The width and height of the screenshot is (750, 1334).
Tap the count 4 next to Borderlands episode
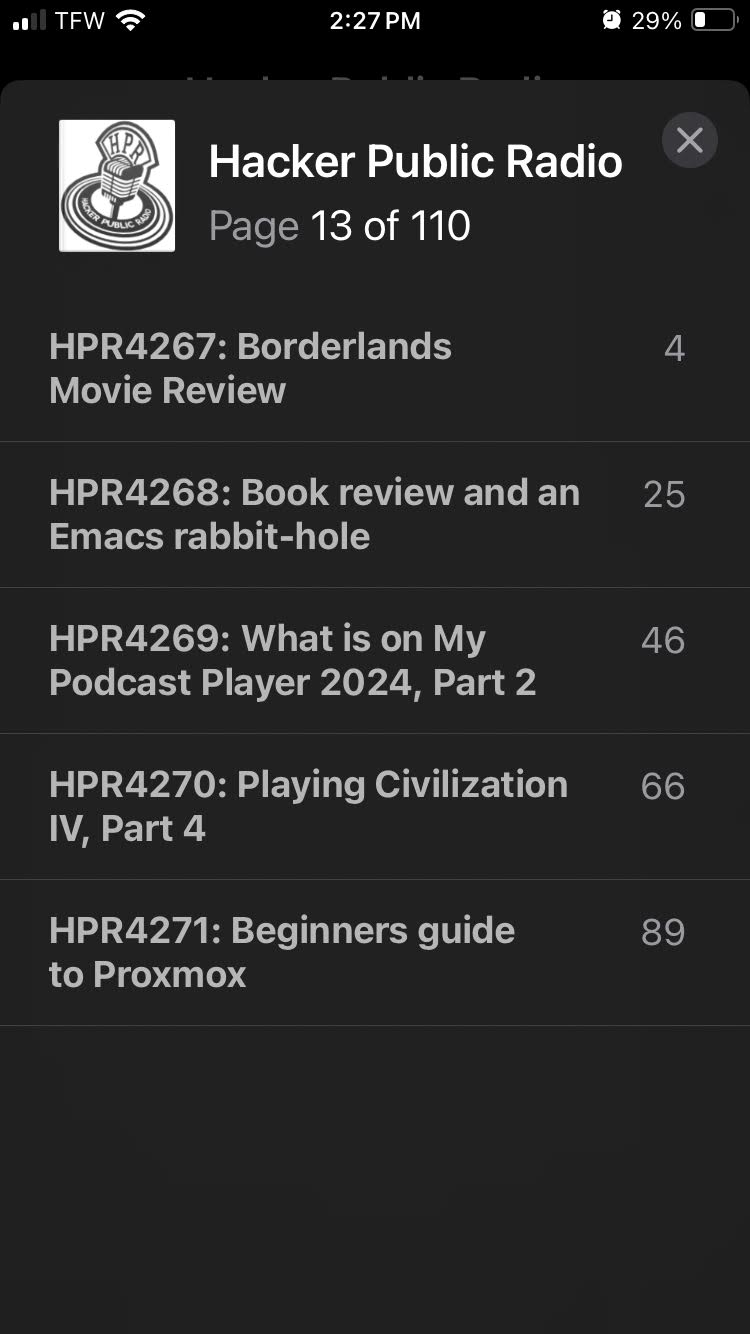[x=674, y=348]
